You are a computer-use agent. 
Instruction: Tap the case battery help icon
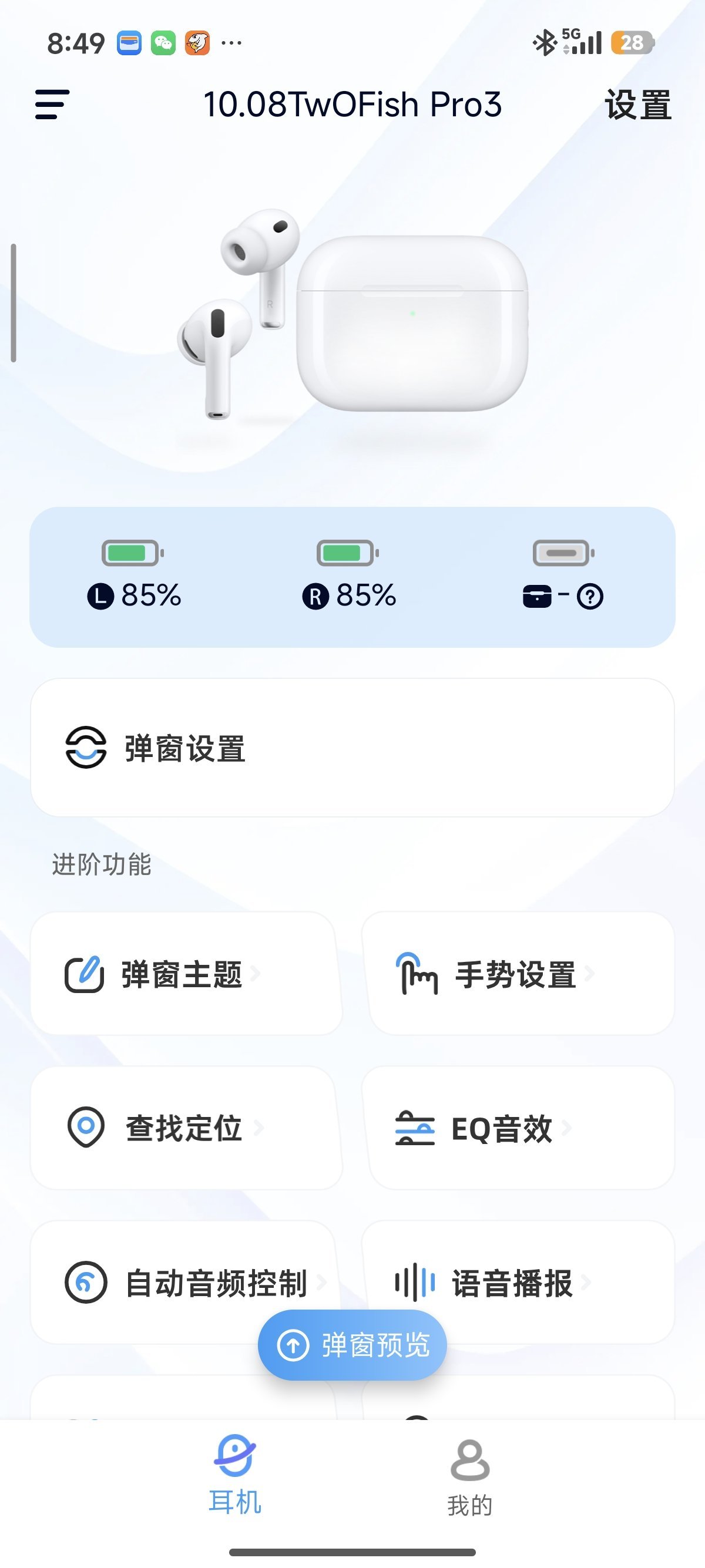click(590, 597)
